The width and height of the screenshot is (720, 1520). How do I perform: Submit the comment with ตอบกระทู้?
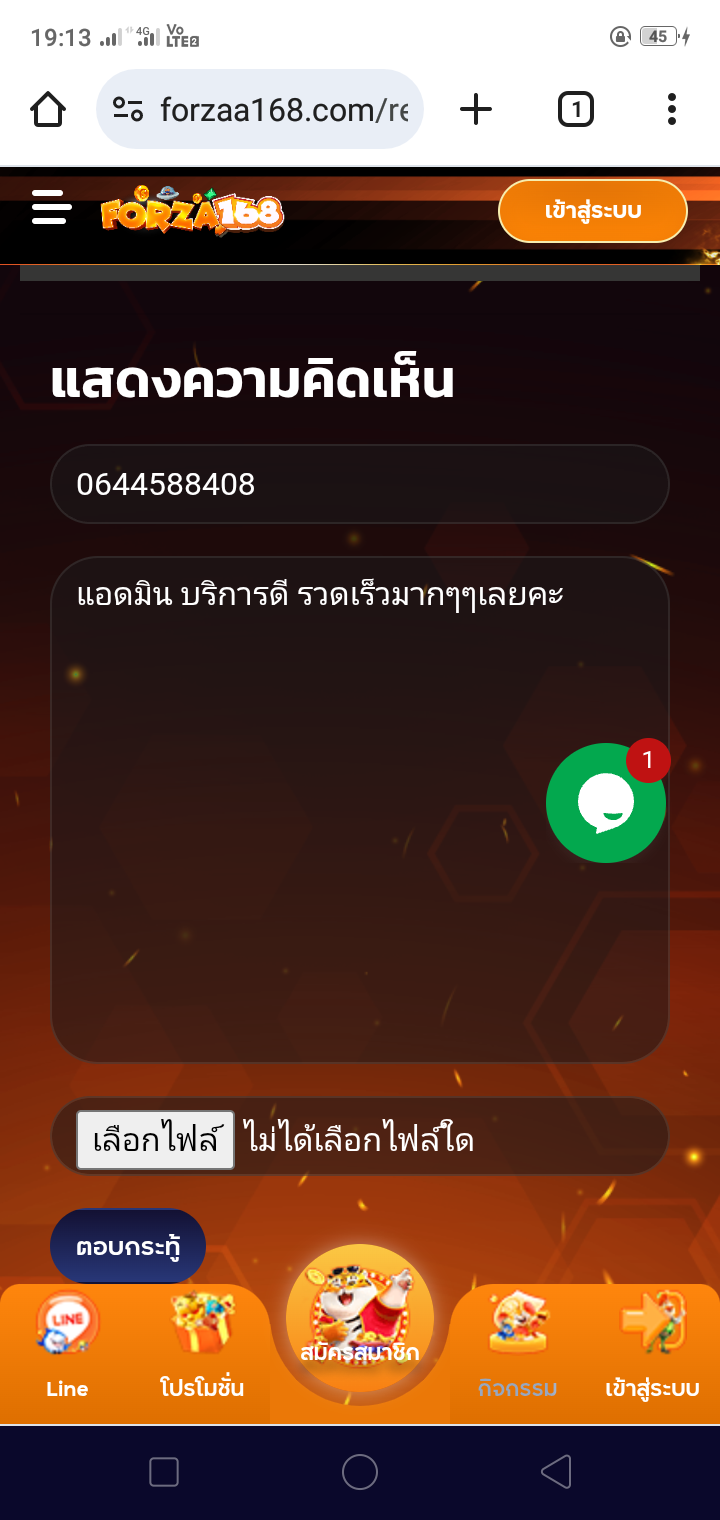[128, 1246]
